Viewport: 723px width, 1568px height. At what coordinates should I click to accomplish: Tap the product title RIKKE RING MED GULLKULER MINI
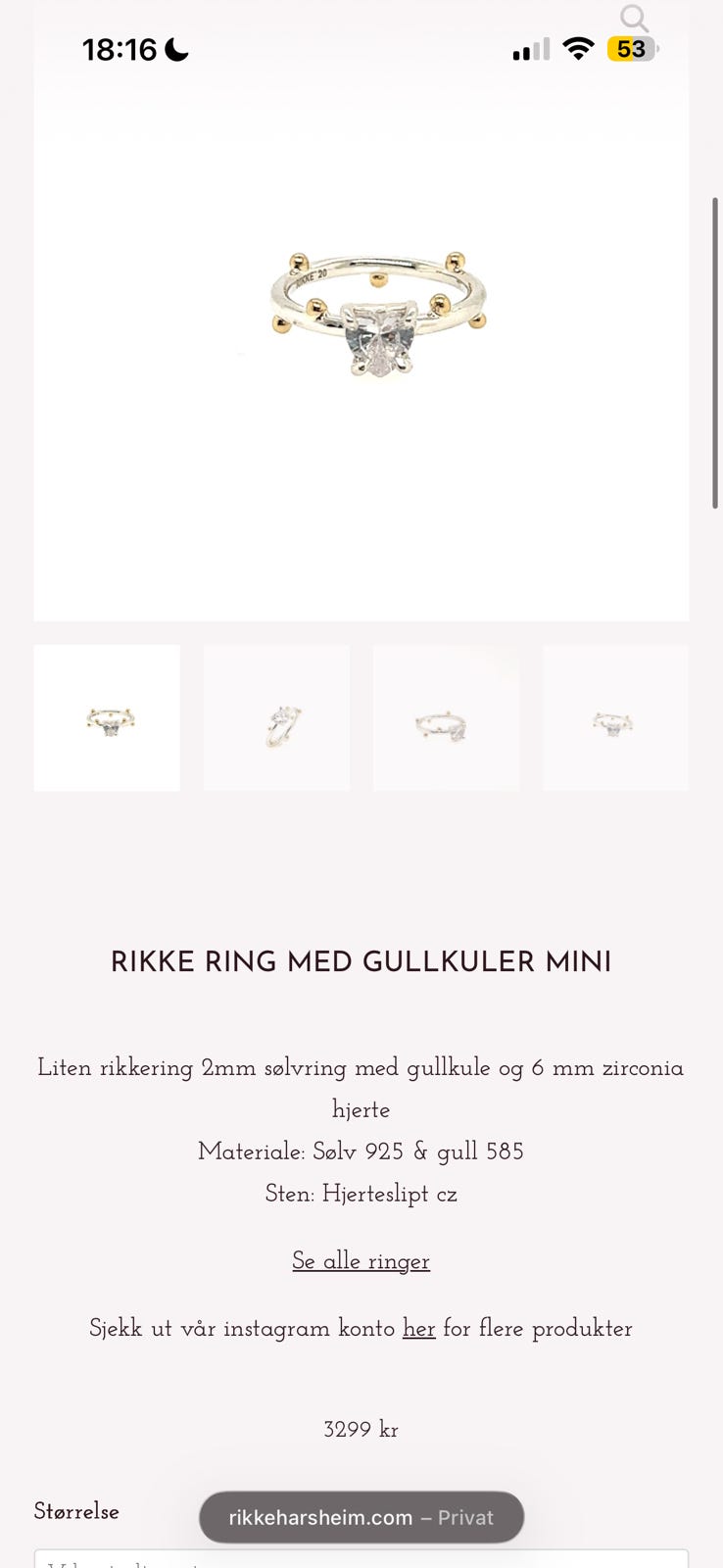tap(361, 961)
